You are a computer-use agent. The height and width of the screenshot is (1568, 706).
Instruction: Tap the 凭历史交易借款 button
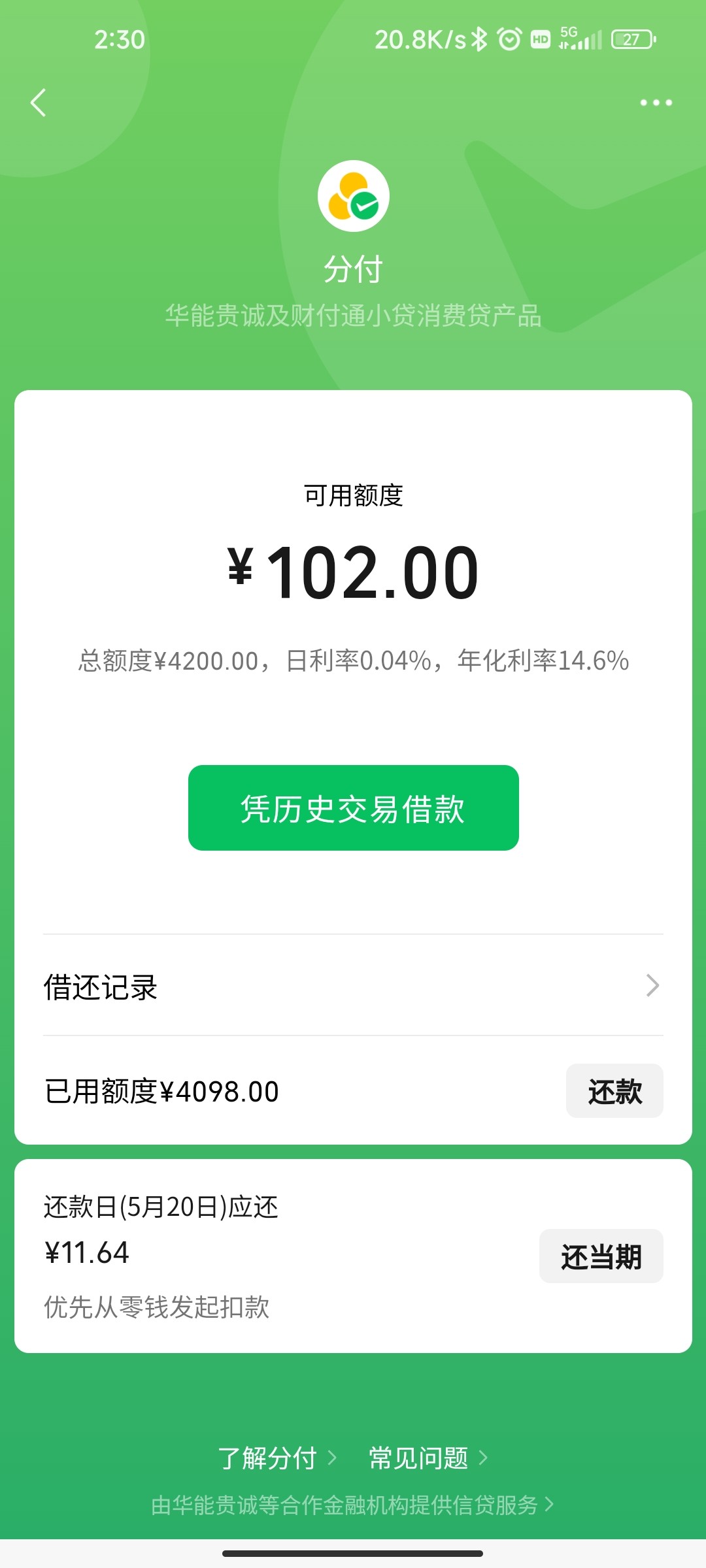pos(353,808)
